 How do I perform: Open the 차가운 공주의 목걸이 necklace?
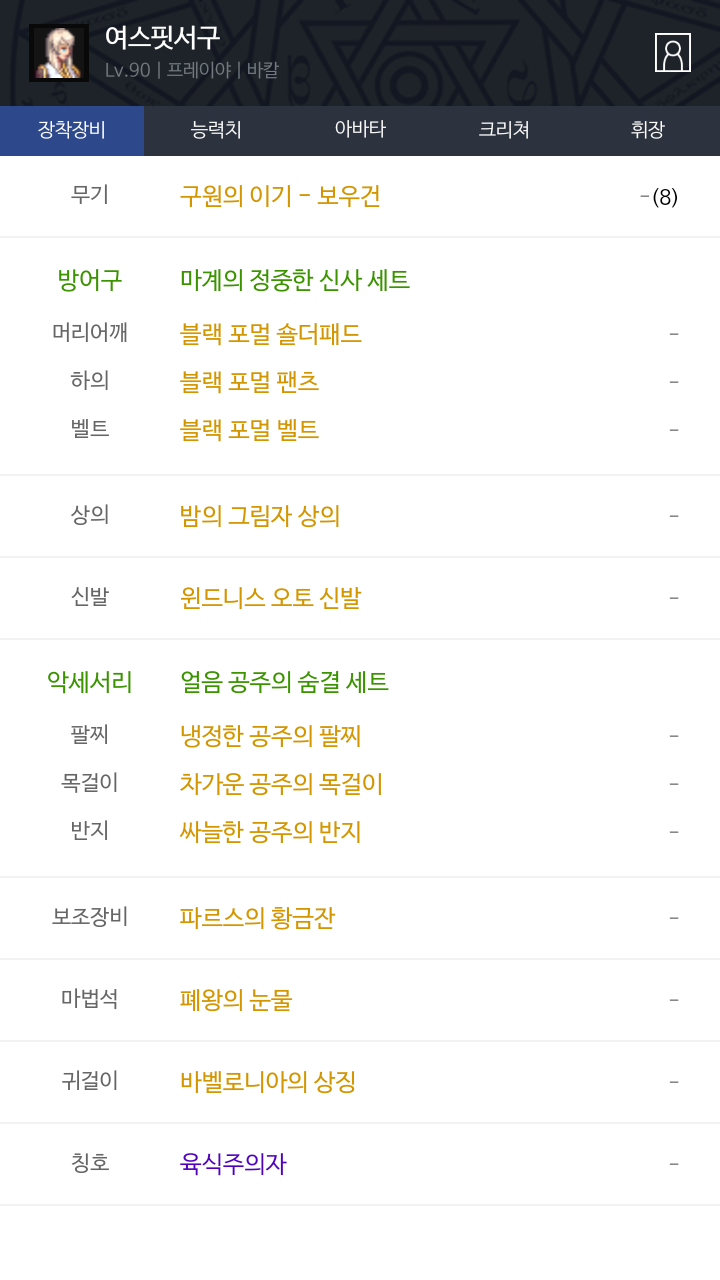tap(281, 784)
